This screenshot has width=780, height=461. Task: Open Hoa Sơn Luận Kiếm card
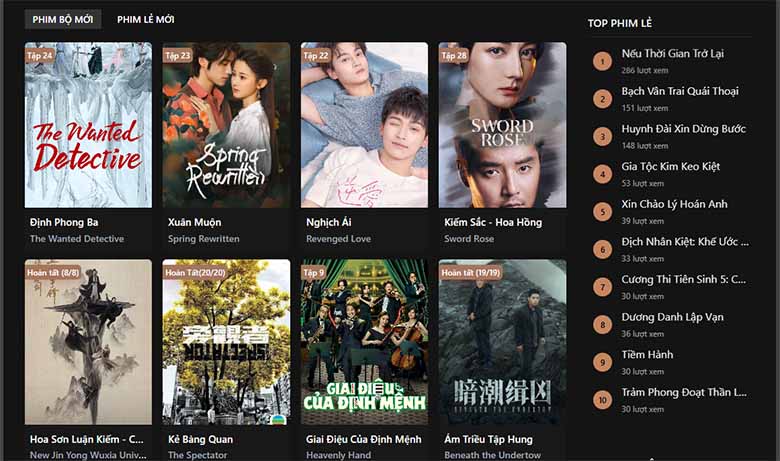click(x=88, y=342)
